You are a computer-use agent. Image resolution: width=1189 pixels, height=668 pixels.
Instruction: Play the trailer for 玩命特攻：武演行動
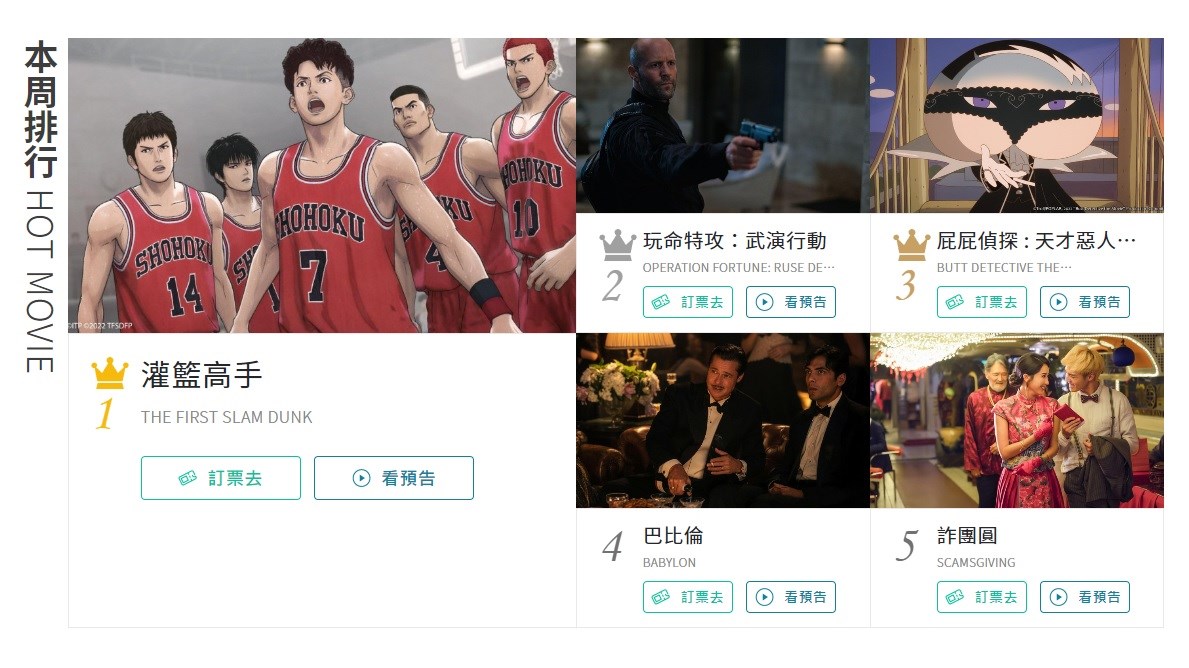coord(790,302)
